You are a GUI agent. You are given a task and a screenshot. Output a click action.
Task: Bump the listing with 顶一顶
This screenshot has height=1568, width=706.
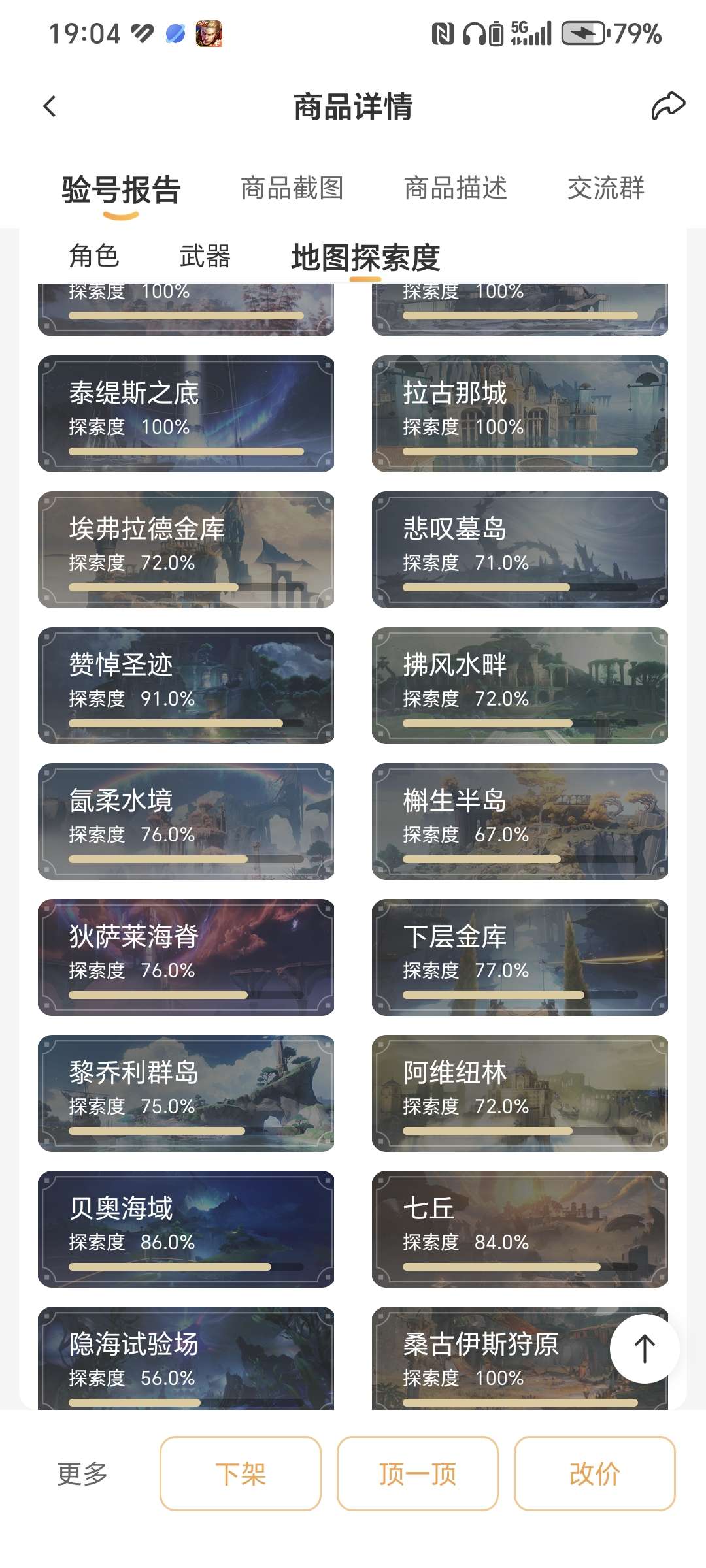click(418, 1474)
